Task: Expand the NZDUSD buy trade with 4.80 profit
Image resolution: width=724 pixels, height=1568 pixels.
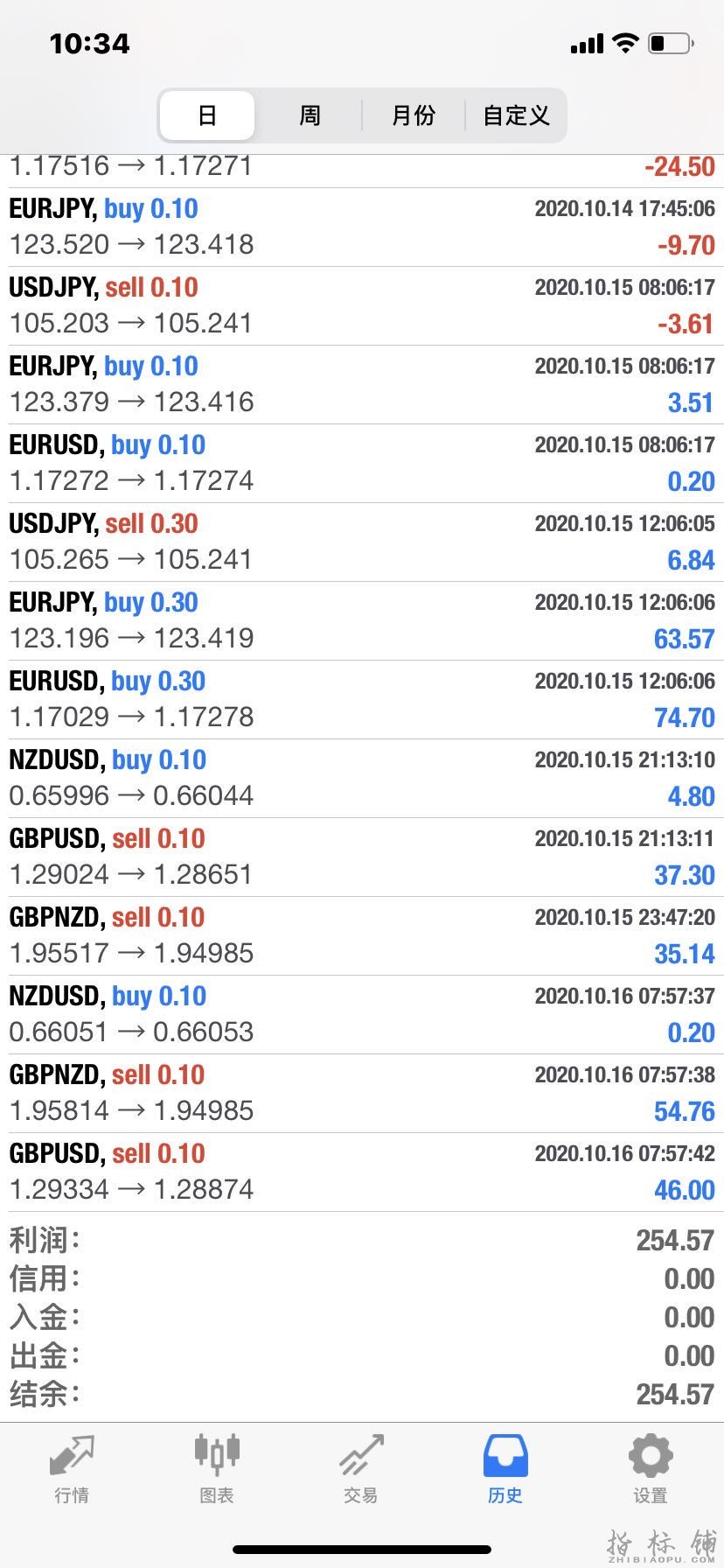Action: [362, 778]
